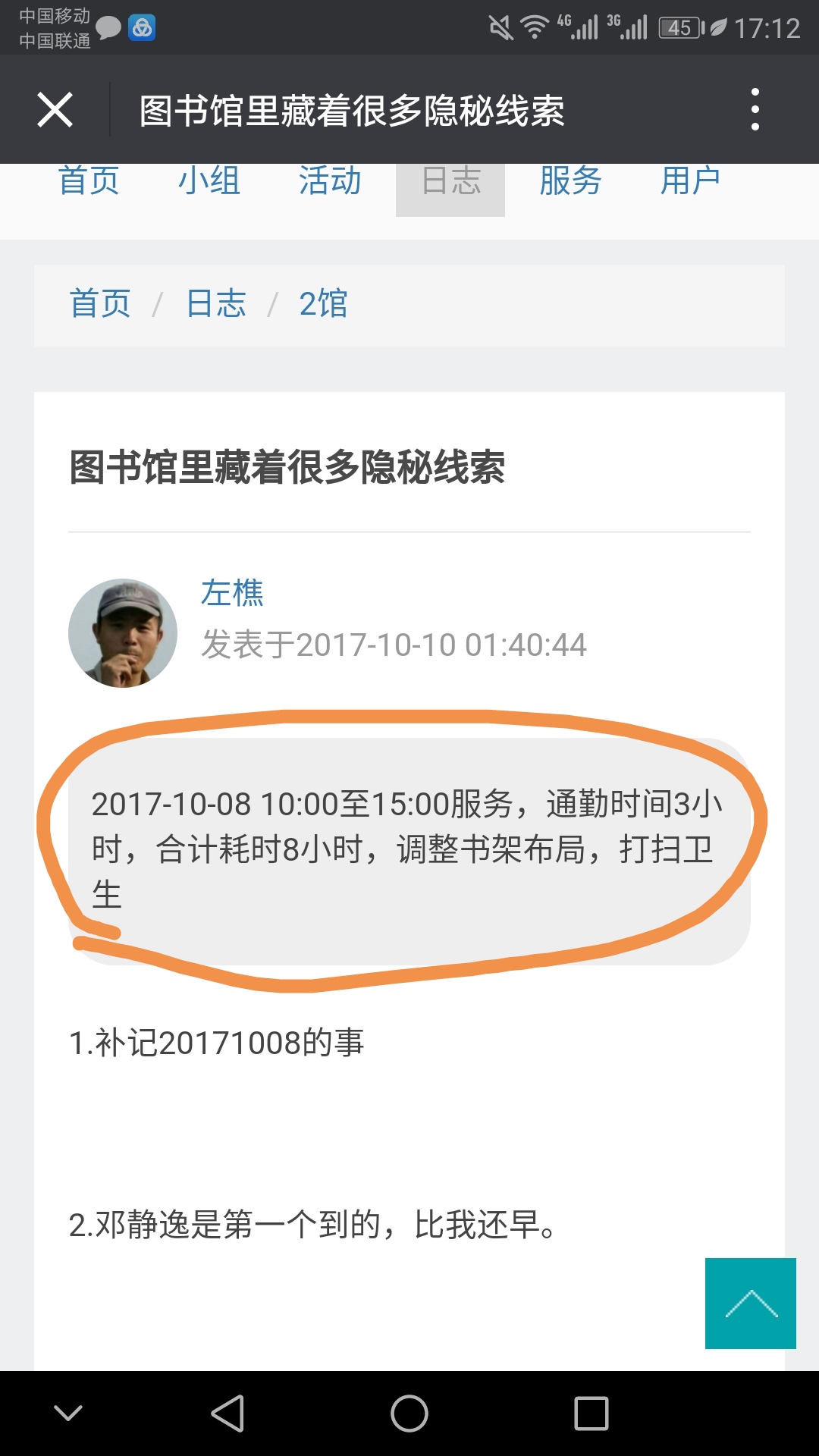Image resolution: width=819 pixels, height=1456 pixels.
Task: Tap the system back button
Action: [x=227, y=1414]
